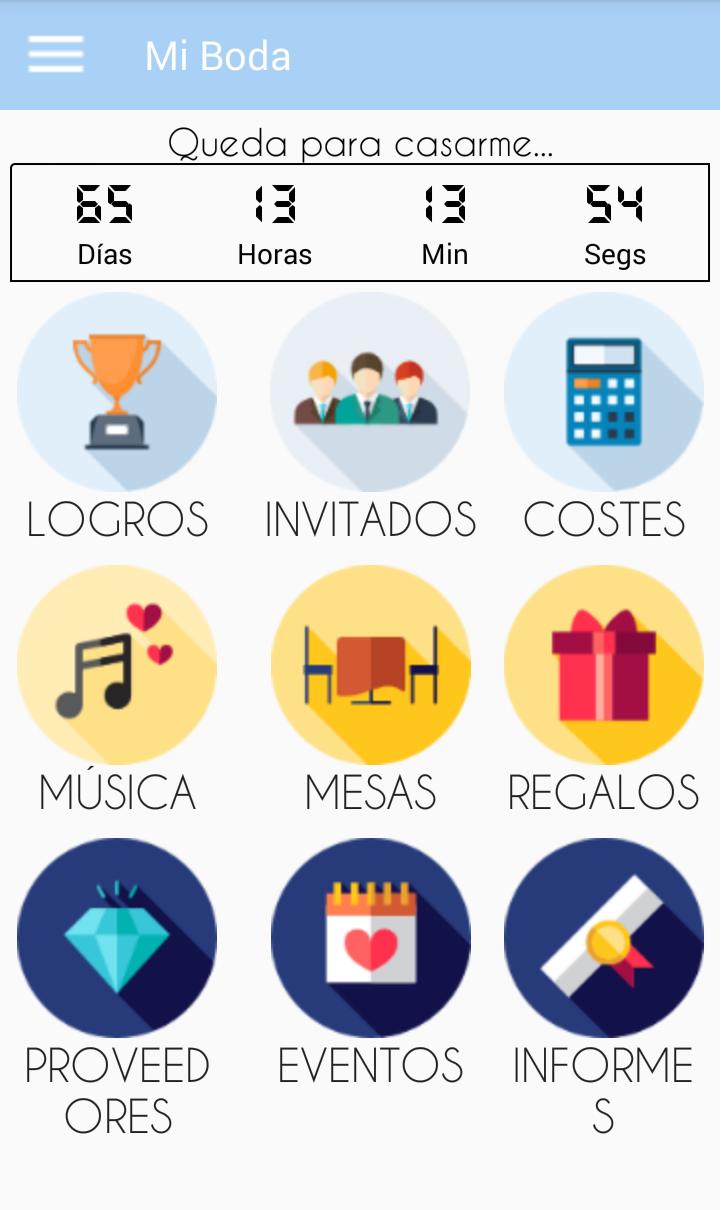This screenshot has width=721, height=1210.
Task: Open the hamburger navigation drawer menu
Action: pos(56,55)
